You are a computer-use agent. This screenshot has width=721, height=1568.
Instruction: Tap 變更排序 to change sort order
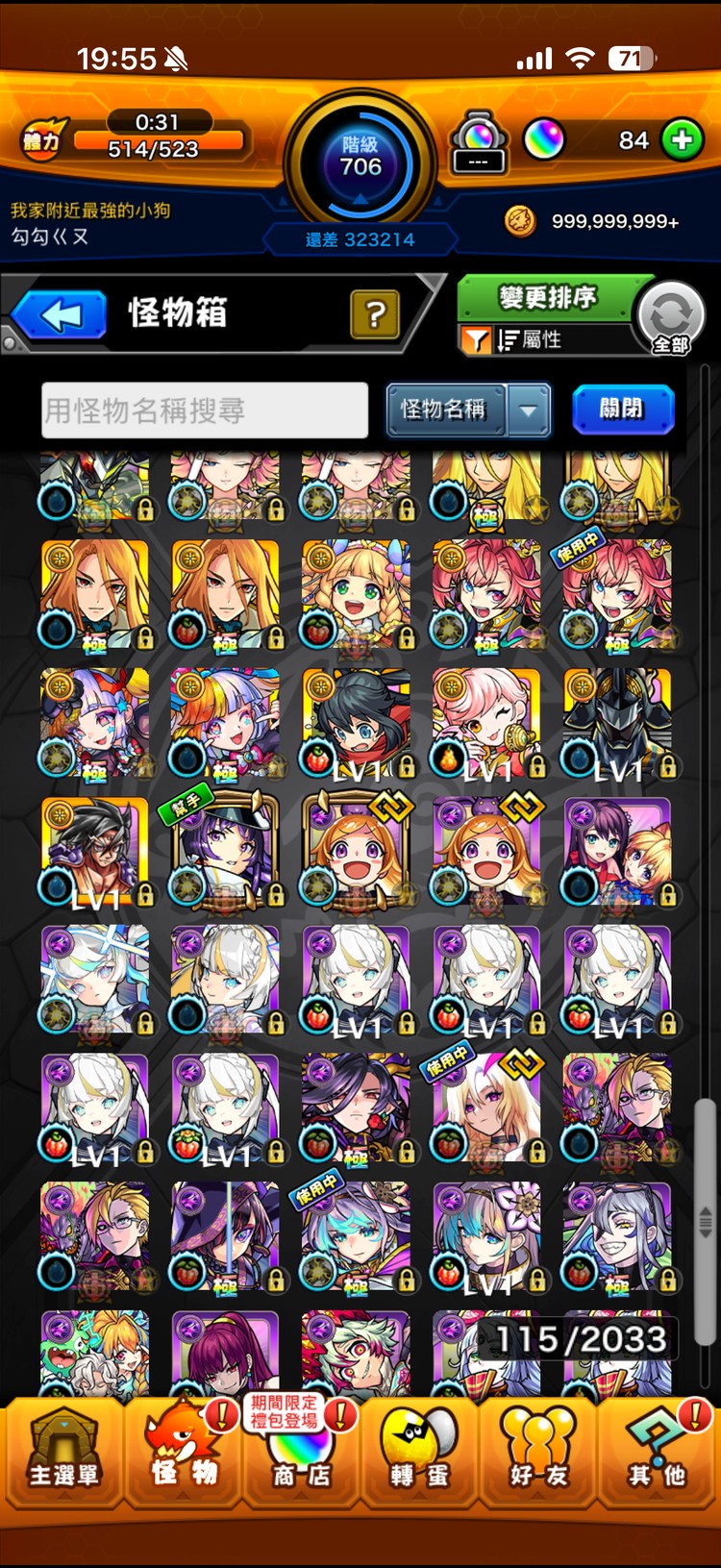point(546,297)
